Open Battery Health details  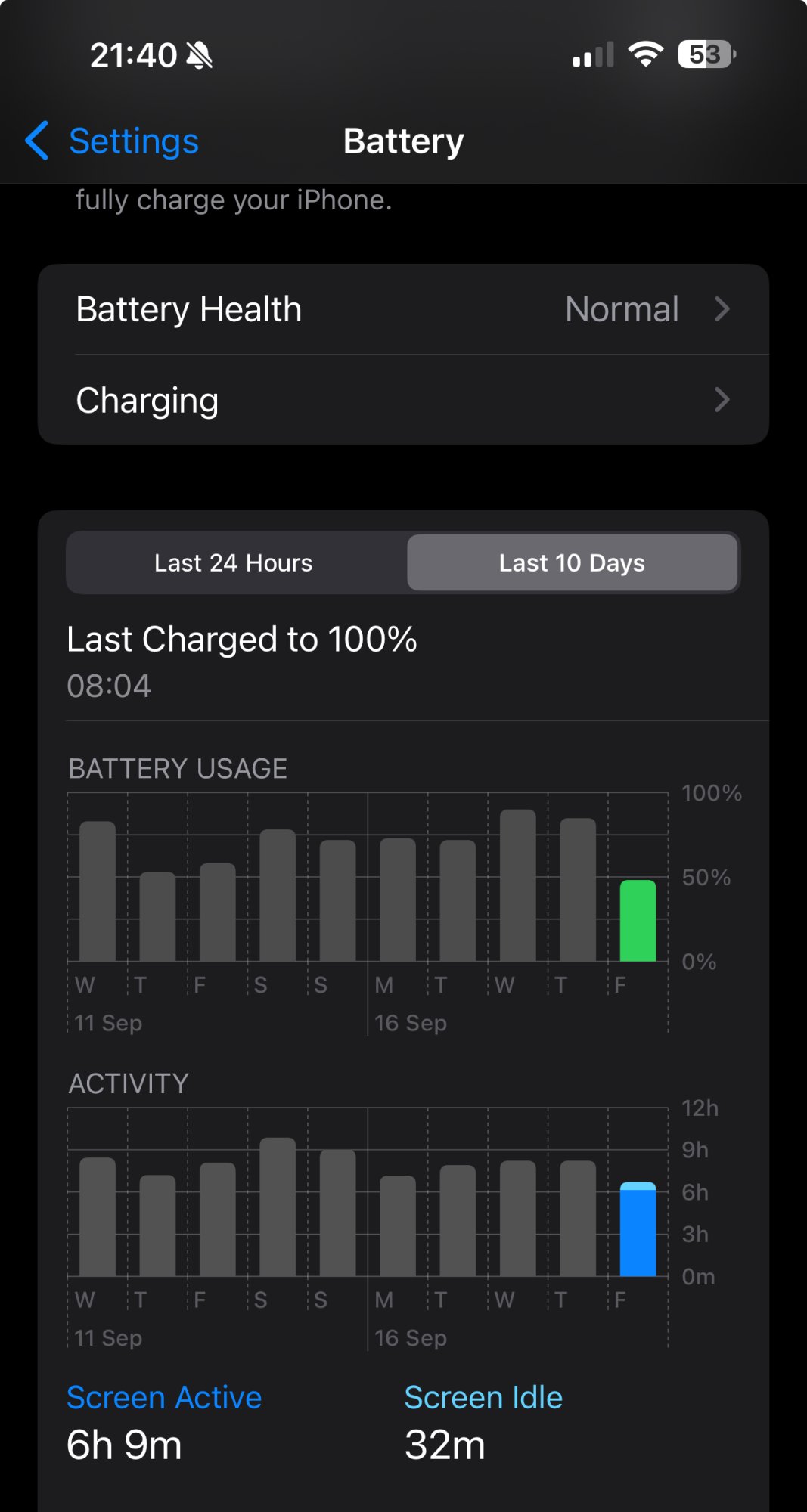[x=403, y=309]
